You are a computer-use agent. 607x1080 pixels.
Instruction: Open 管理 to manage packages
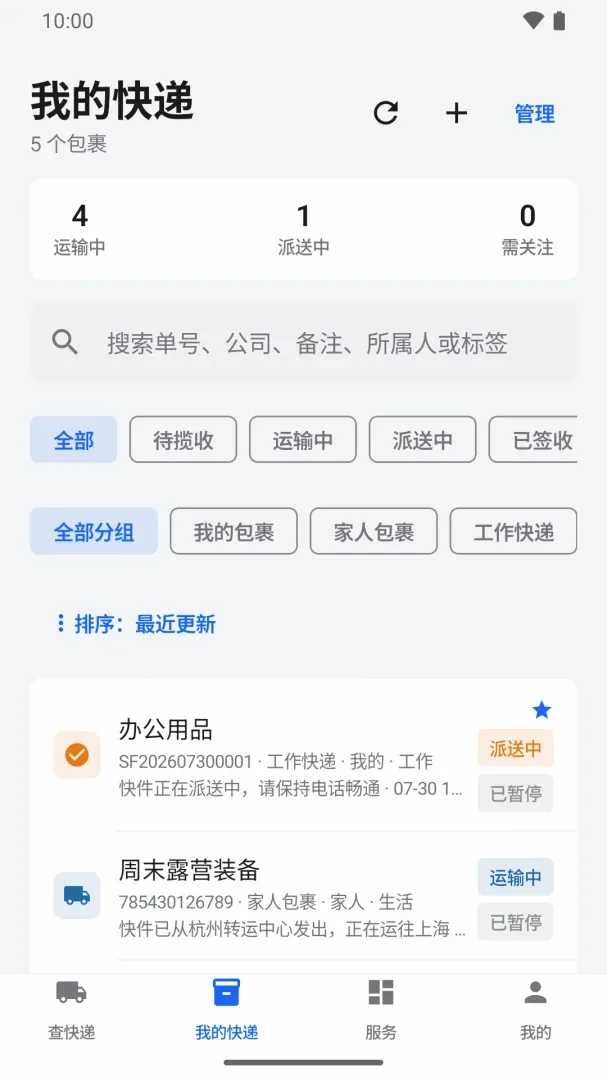coord(535,114)
